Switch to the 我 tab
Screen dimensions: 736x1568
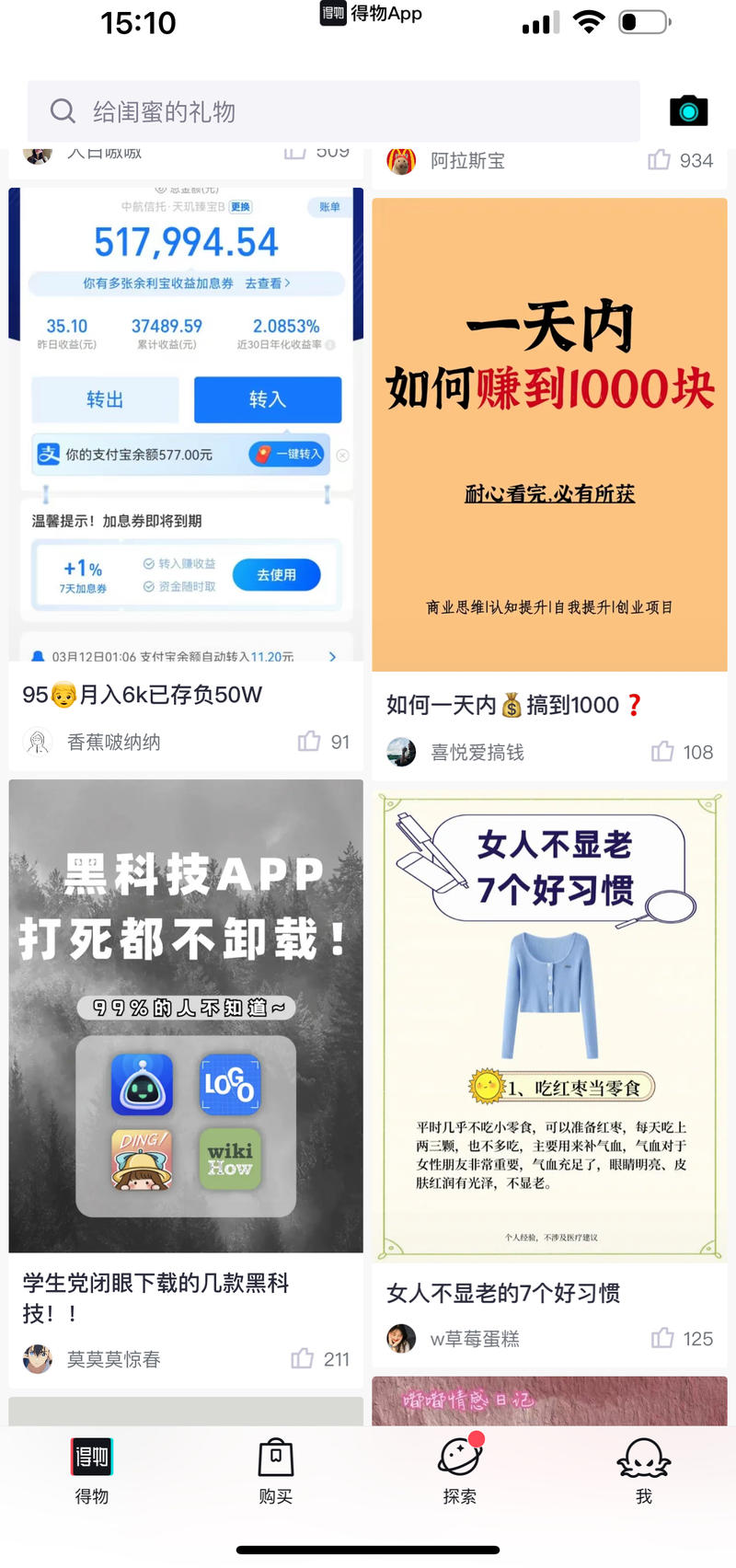click(644, 1470)
